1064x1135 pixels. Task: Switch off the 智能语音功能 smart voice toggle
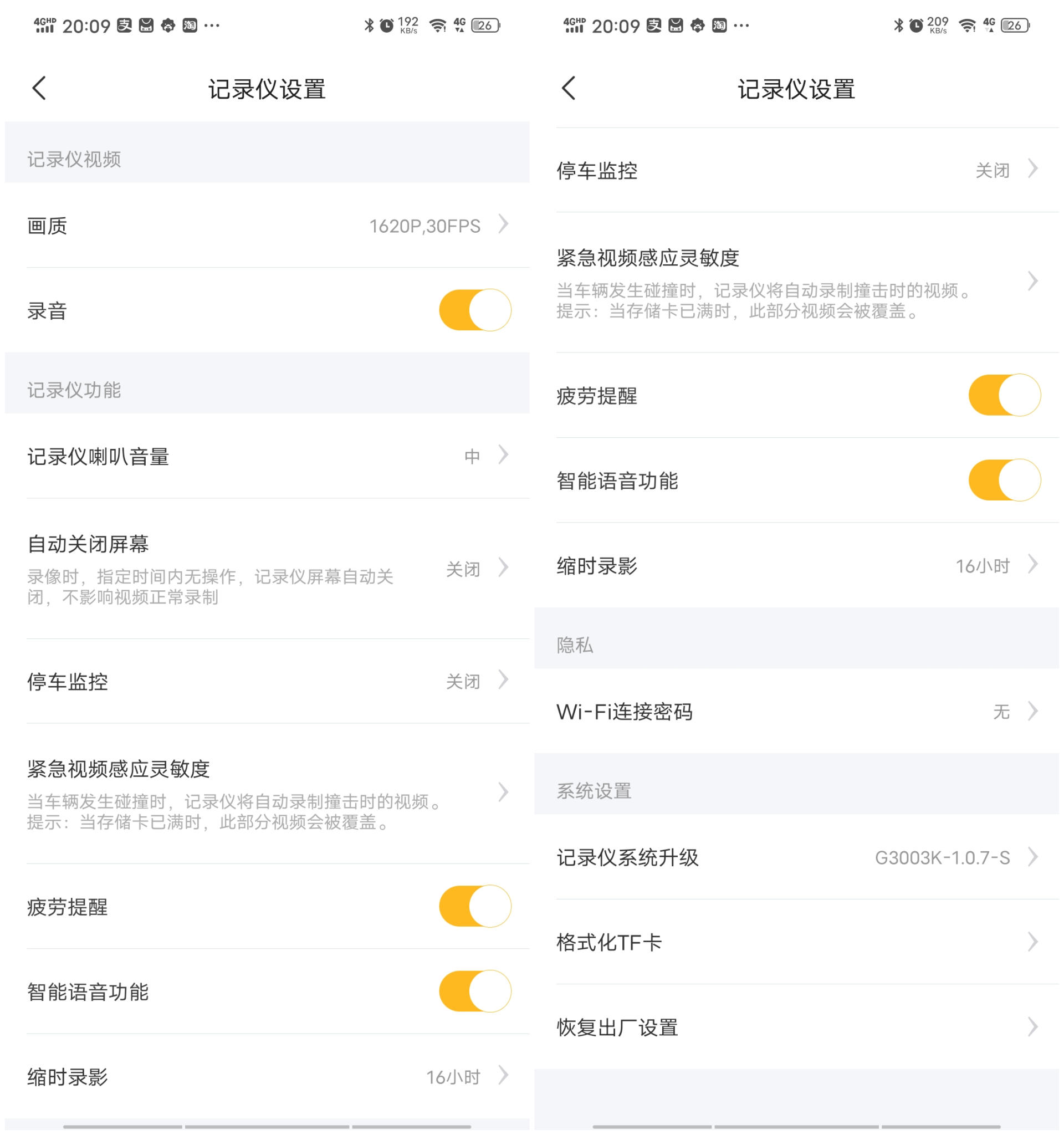[475, 991]
